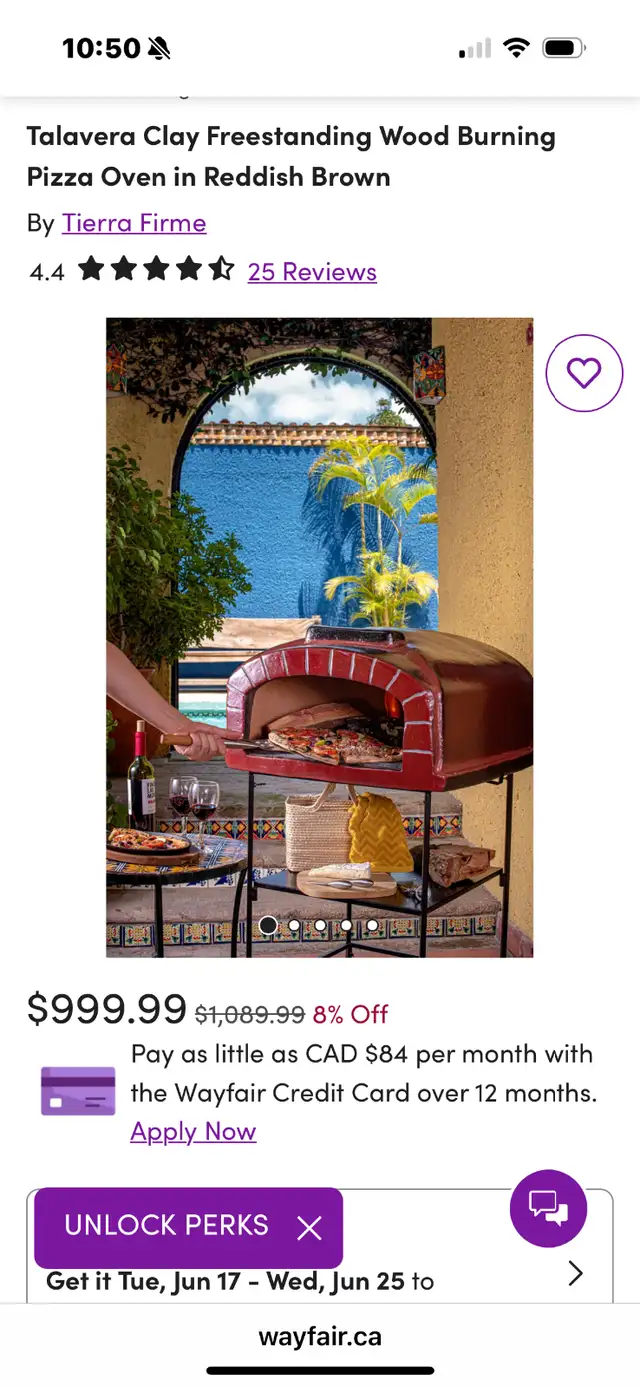
Task: Tap the wayfair.ca address bar
Action: point(320,1337)
